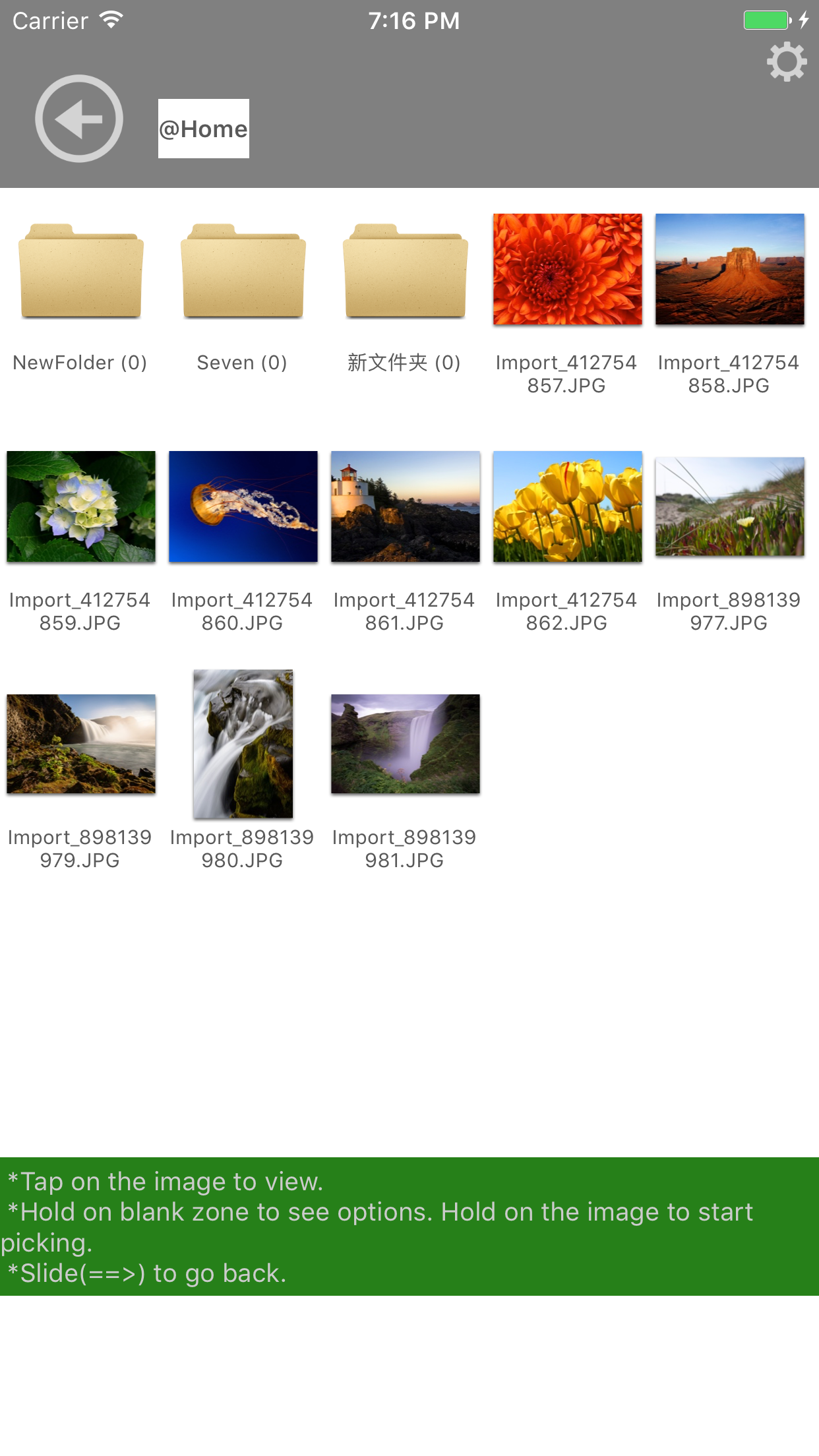Viewport: 819px width, 1456px height.
Task: Open the portrait waterfall Import_898139980.JPG
Action: [x=242, y=743]
